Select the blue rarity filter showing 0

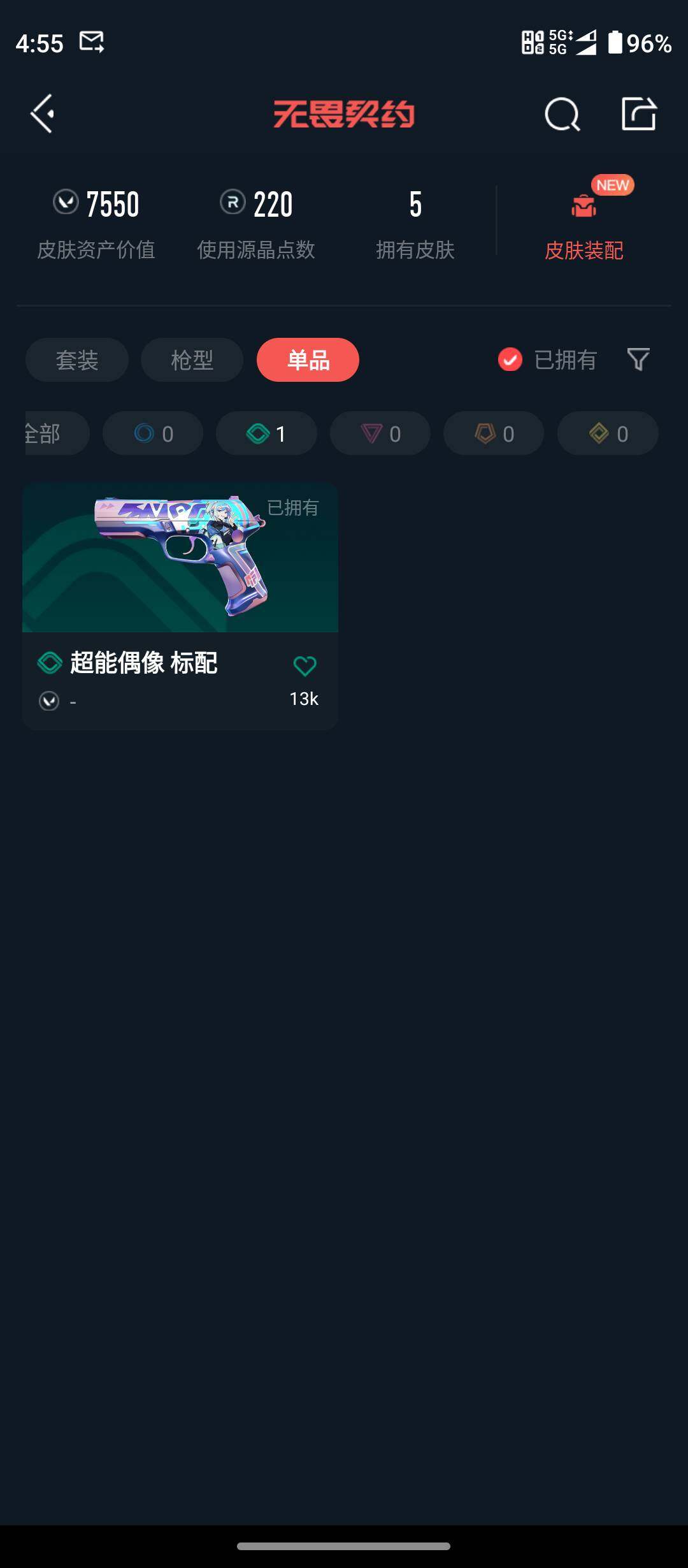pyautogui.click(x=153, y=433)
